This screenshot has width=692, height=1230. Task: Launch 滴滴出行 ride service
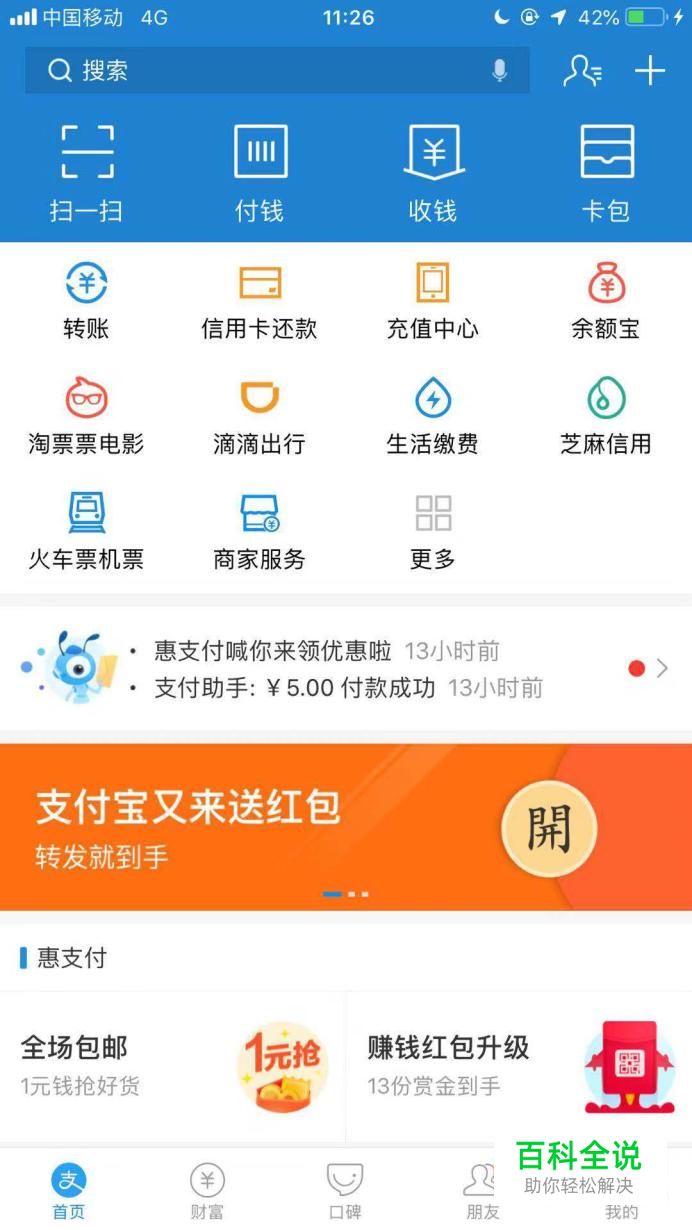(260, 415)
